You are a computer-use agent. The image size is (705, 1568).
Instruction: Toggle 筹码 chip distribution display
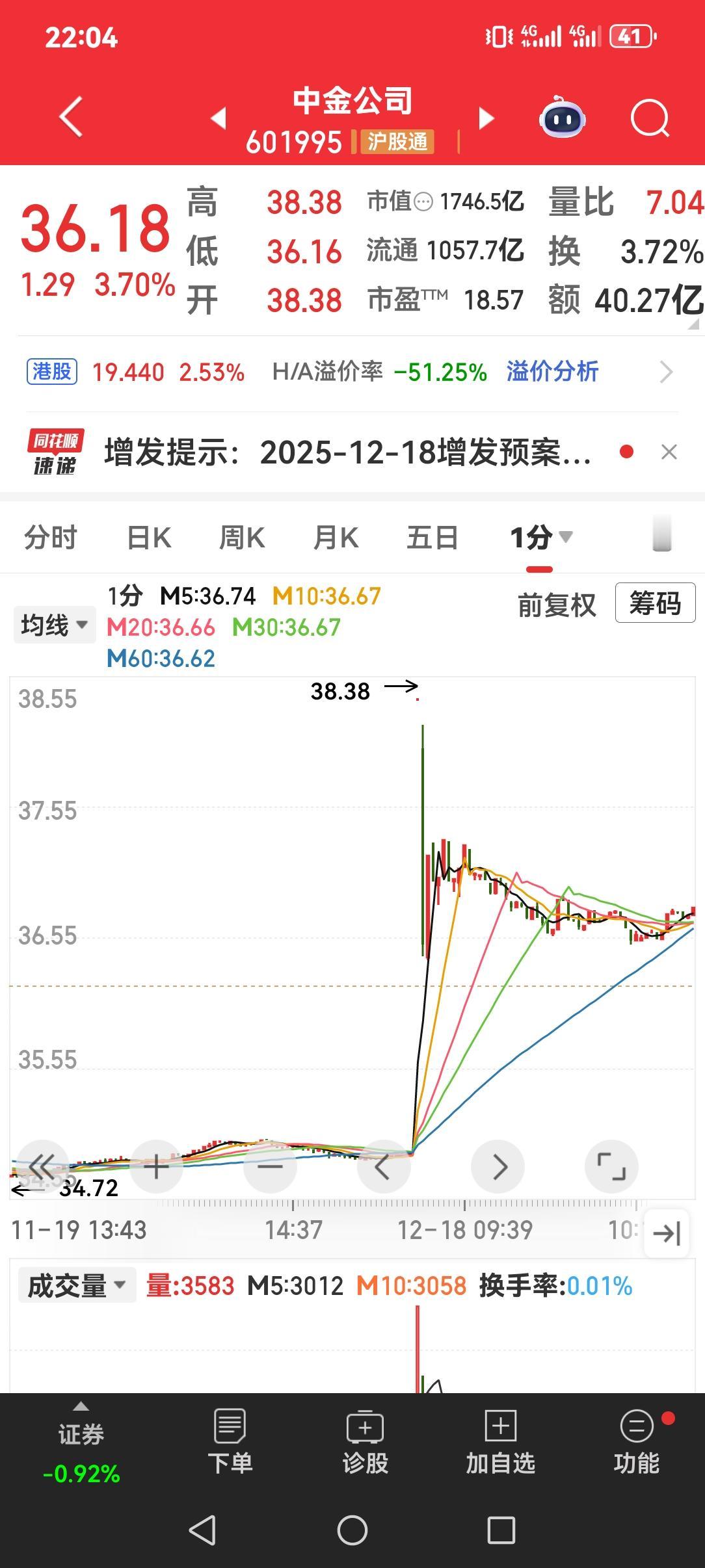click(x=654, y=603)
